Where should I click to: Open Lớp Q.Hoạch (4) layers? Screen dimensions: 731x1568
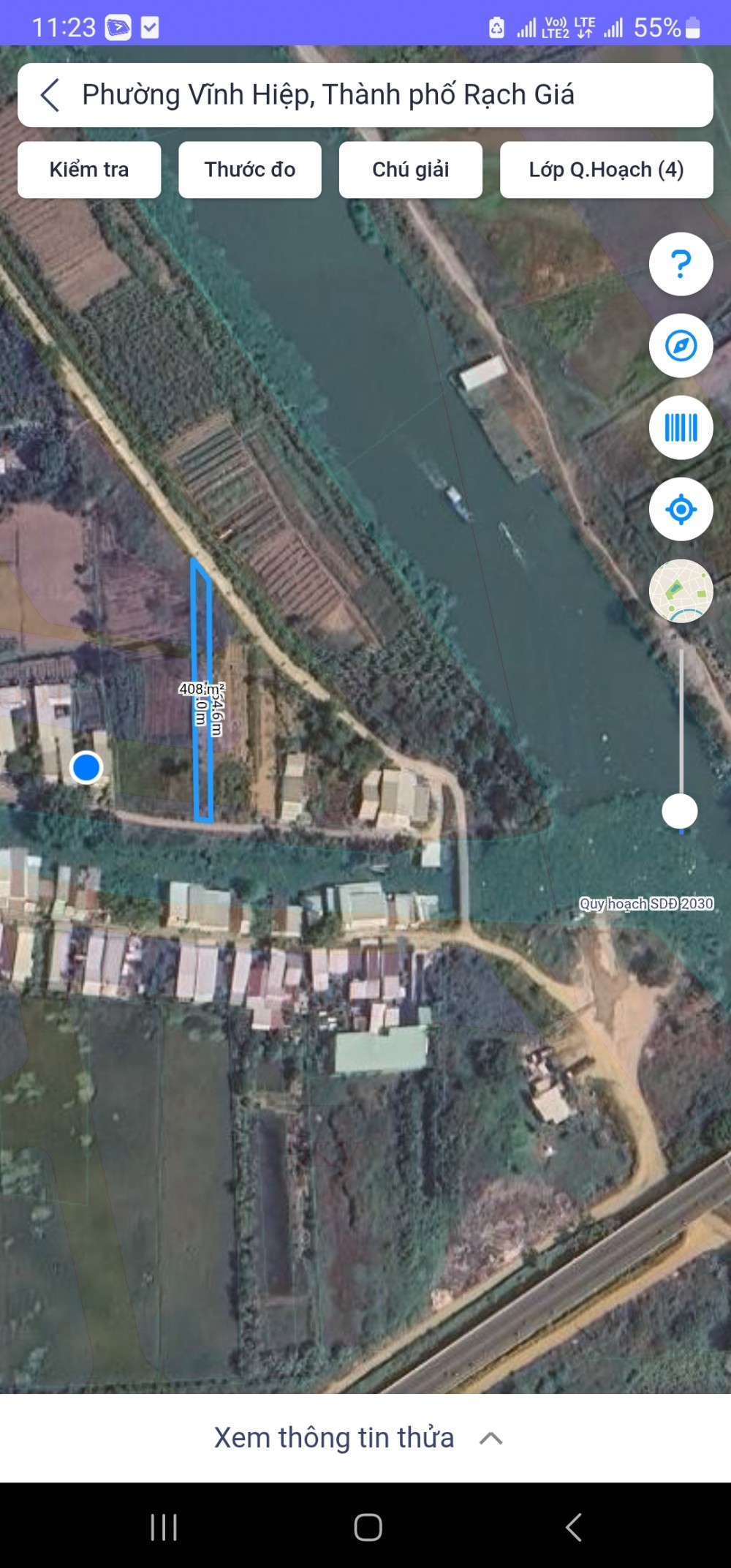[607, 170]
